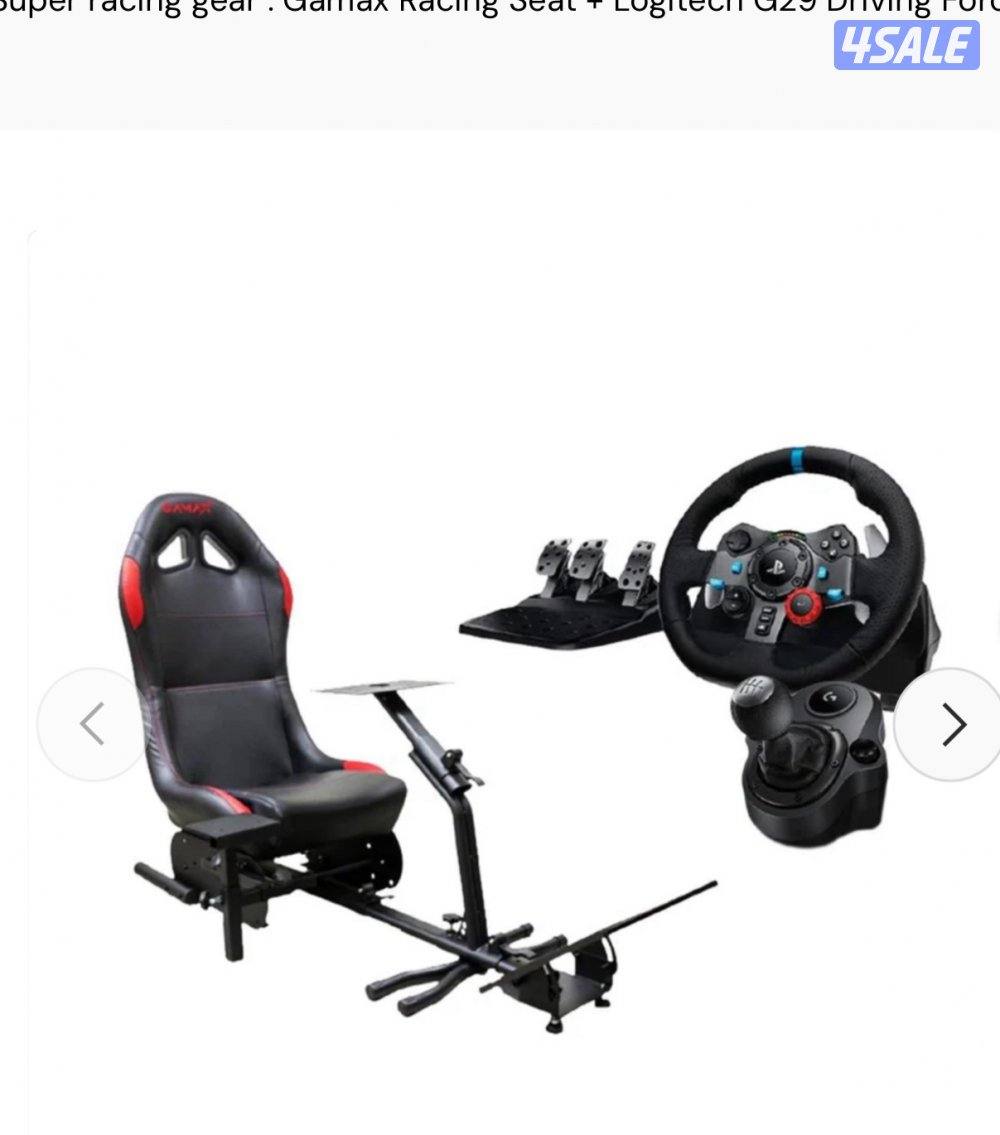Go back to the previous product image
This screenshot has height=1135, width=1000.
click(x=91, y=724)
